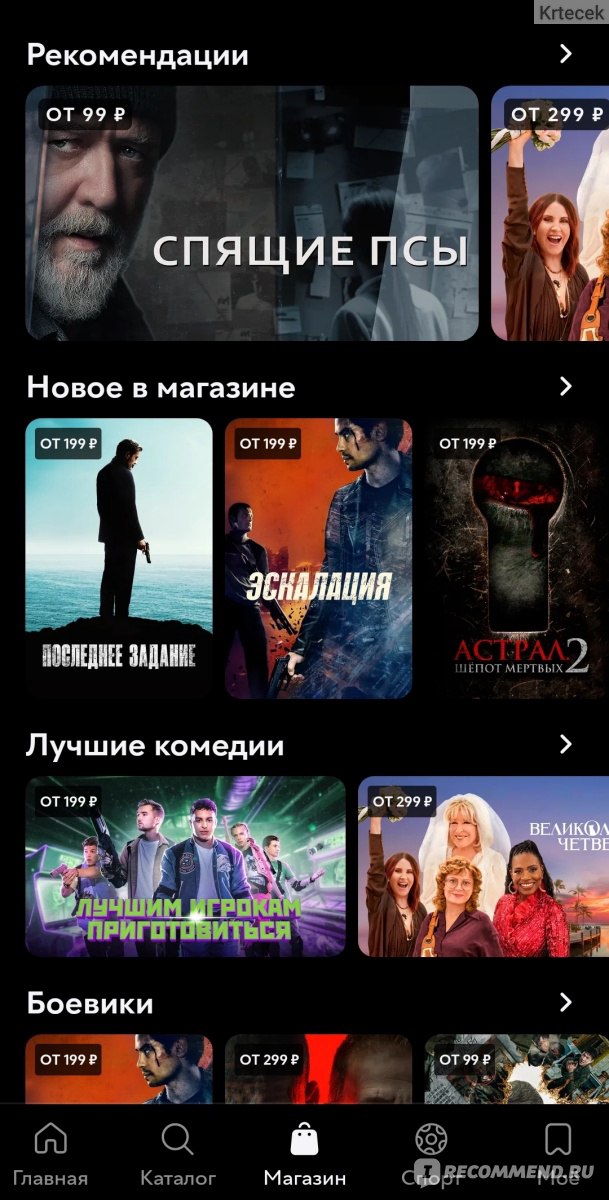Screen dimensions: 609x1200
Task: Open Лучшим игрокам приготовиться comedy card
Action: click(185, 866)
